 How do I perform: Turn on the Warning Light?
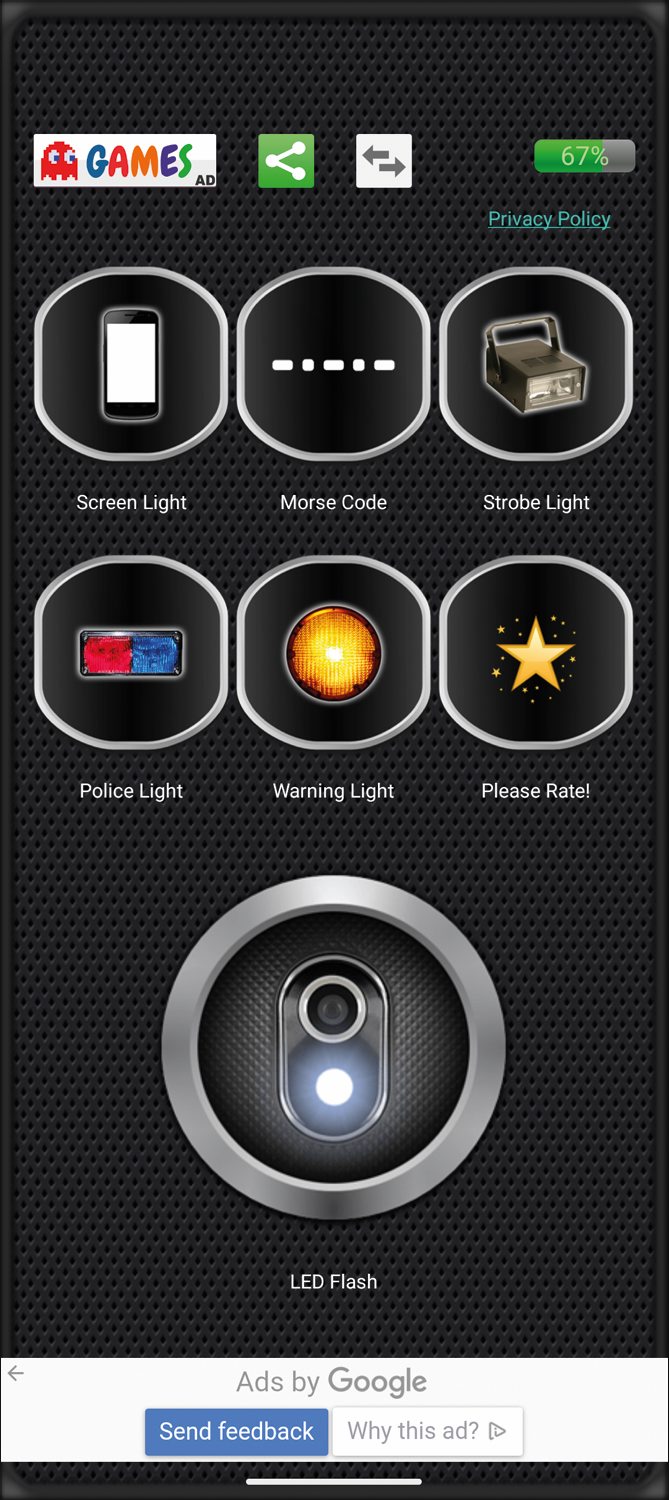334,652
